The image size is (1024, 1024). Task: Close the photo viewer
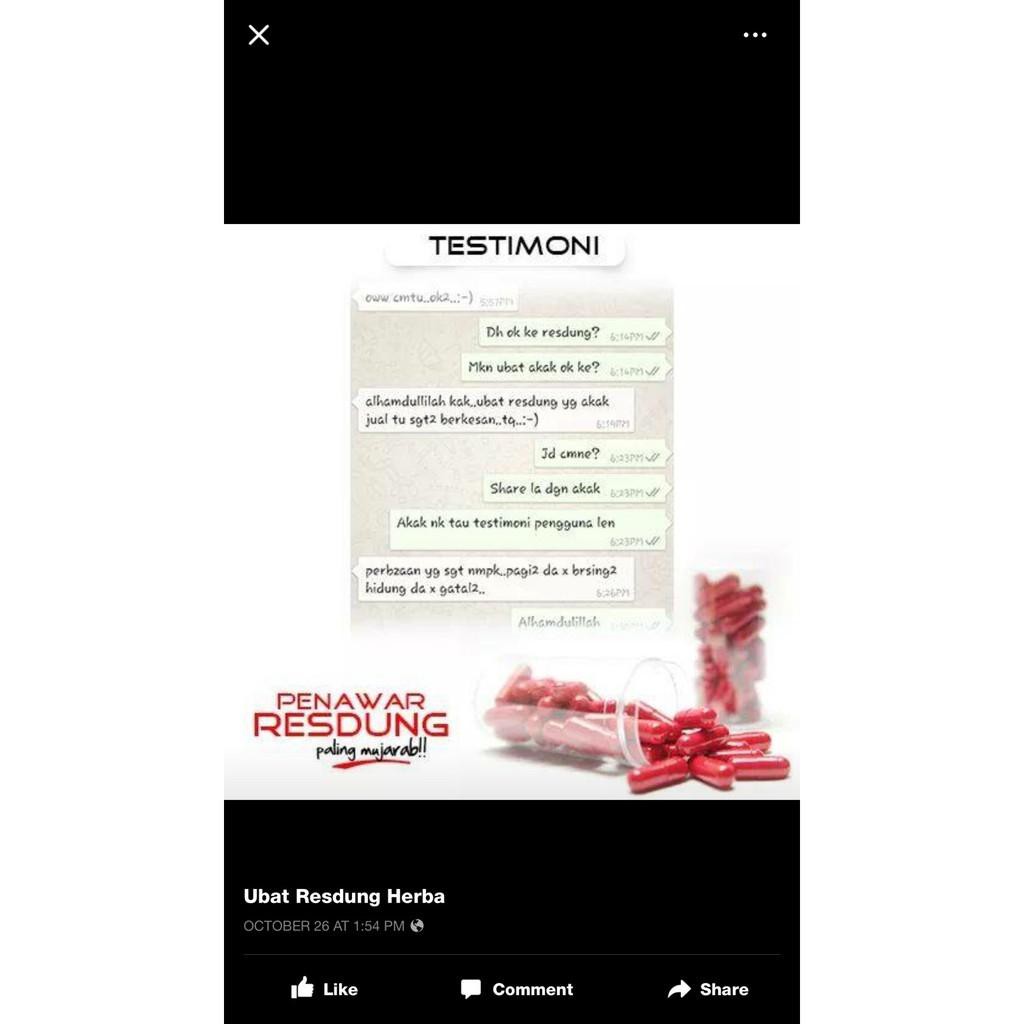coord(259,35)
